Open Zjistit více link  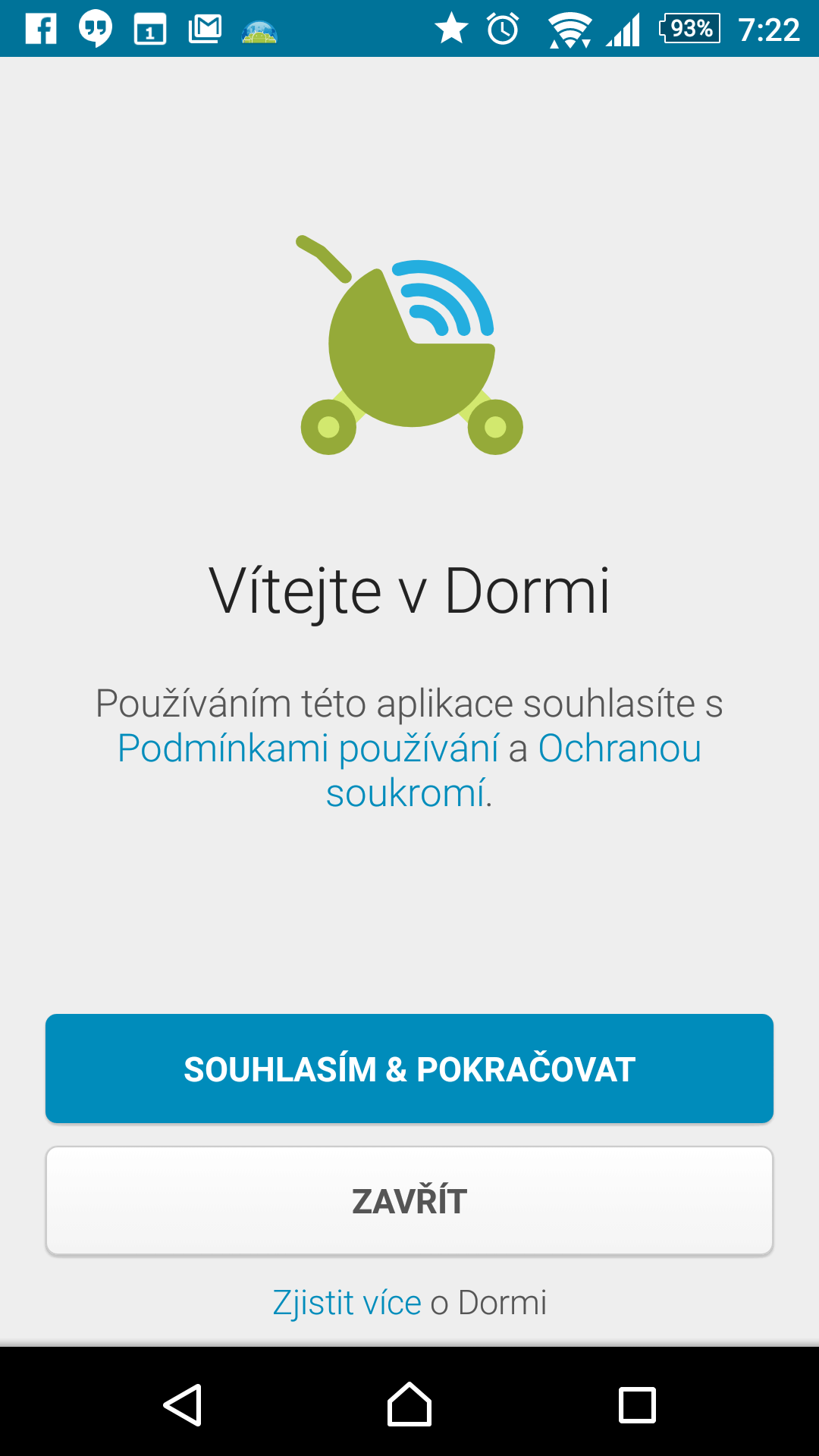point(347,1303)
